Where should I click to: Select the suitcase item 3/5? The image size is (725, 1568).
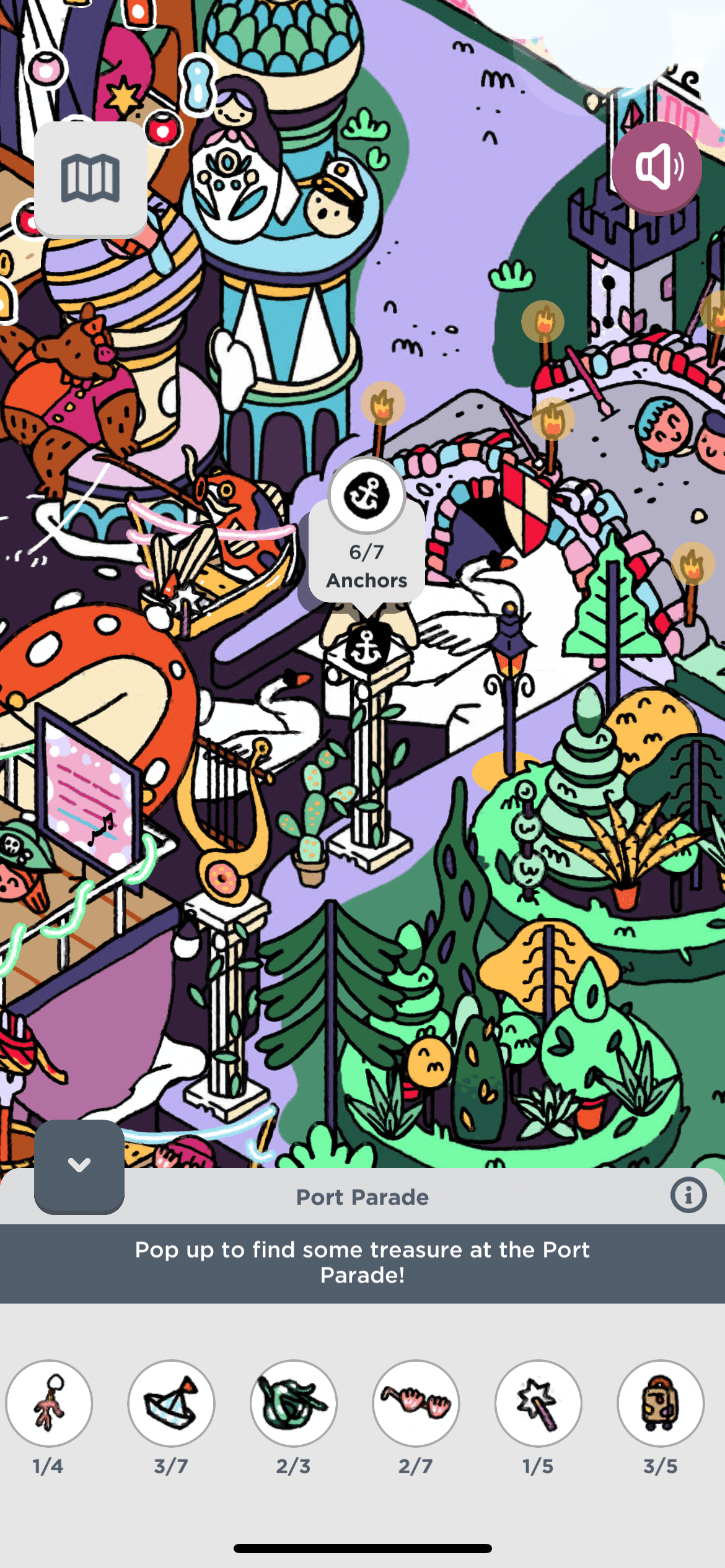pos(661,1403)
